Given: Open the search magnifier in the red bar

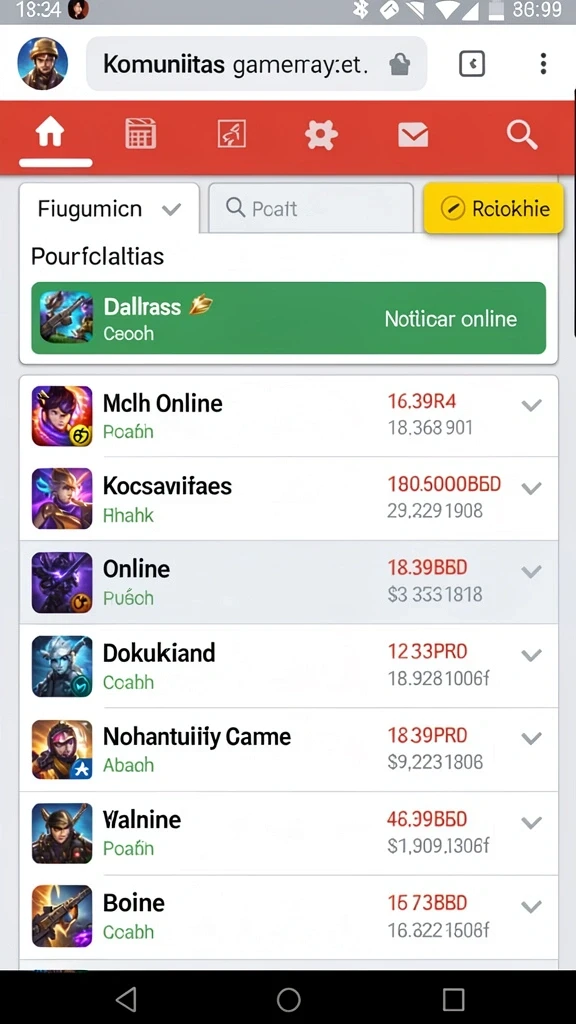Looking at the screenshot, I should tap(521, 135).
